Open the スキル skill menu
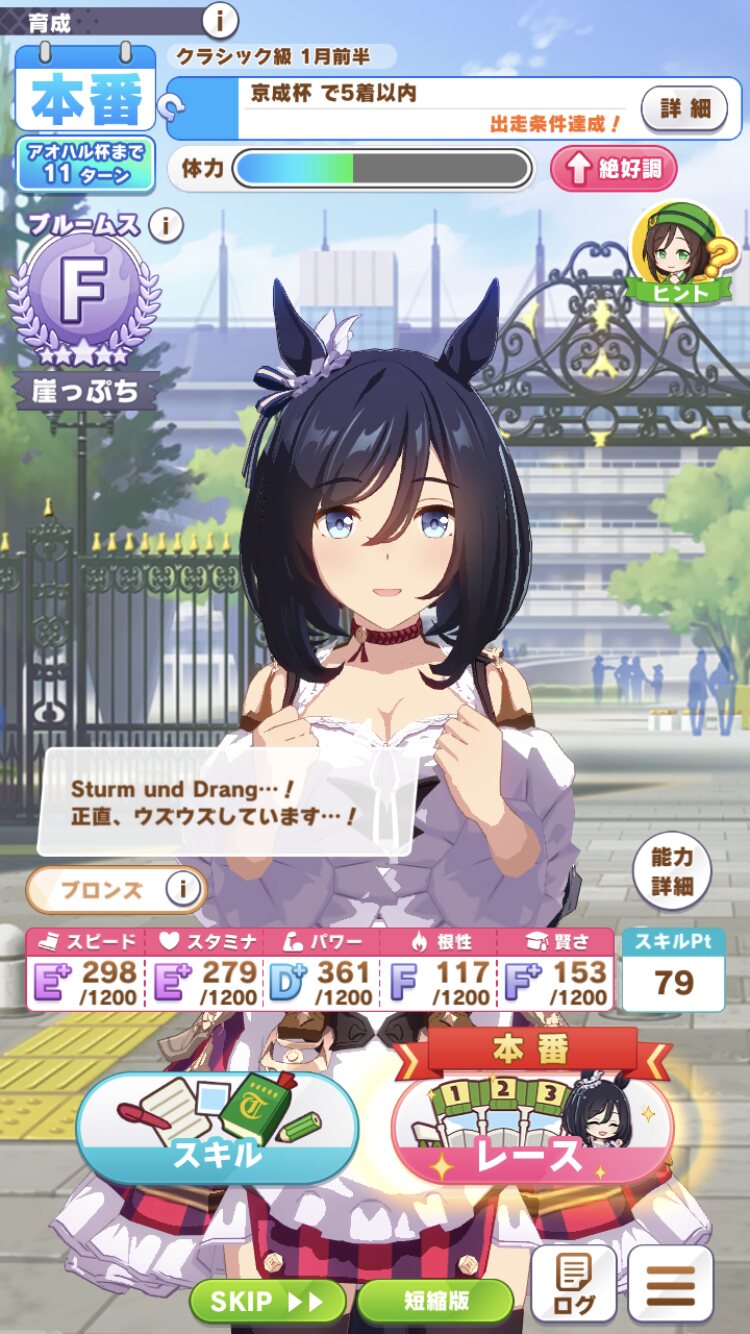Image resolution: width=750 pixels, height=1334 pixels. [x=217, y=1128]
